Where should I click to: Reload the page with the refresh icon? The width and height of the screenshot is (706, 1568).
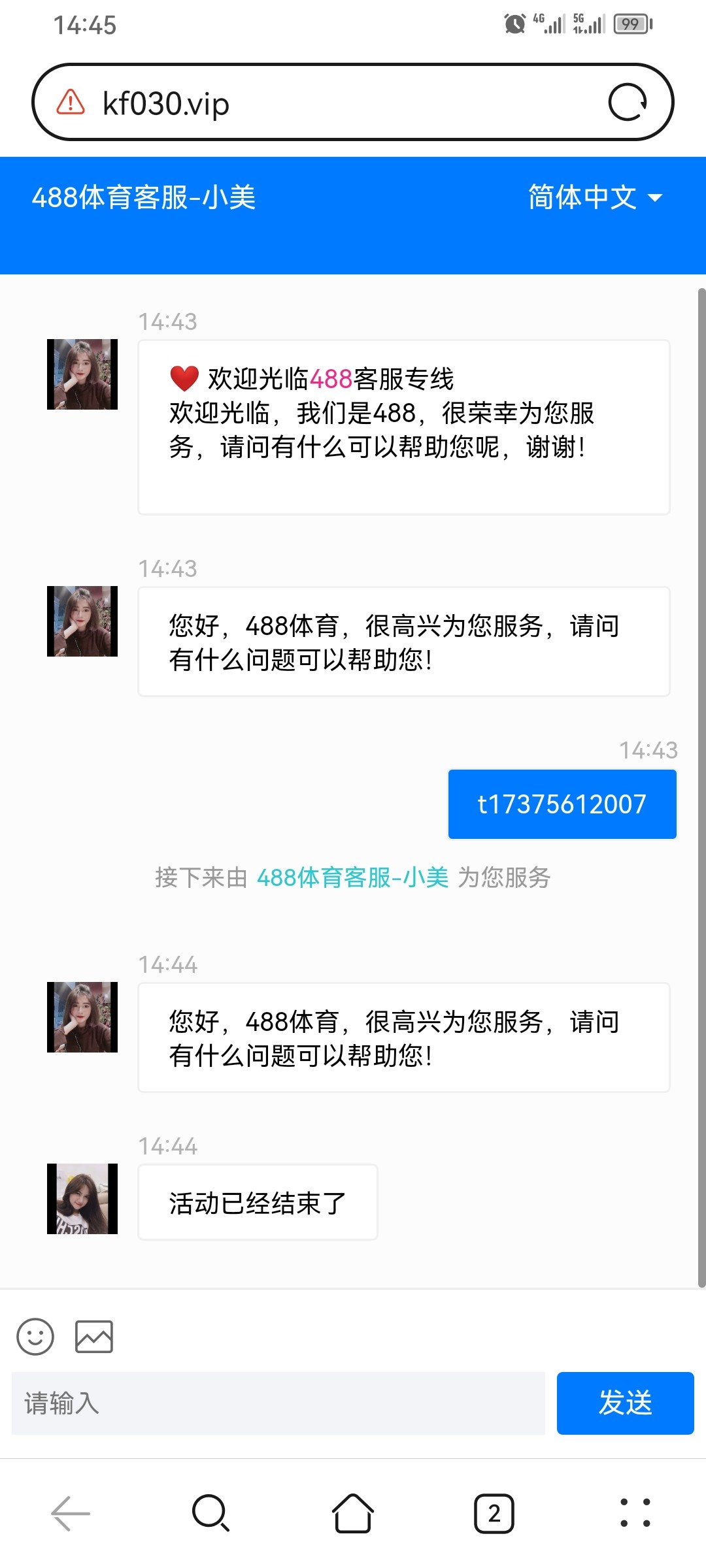pos(628,103)
